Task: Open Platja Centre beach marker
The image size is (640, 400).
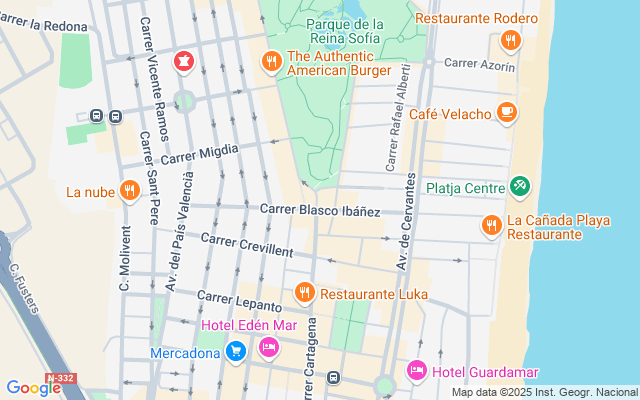Action: (519, 186)
